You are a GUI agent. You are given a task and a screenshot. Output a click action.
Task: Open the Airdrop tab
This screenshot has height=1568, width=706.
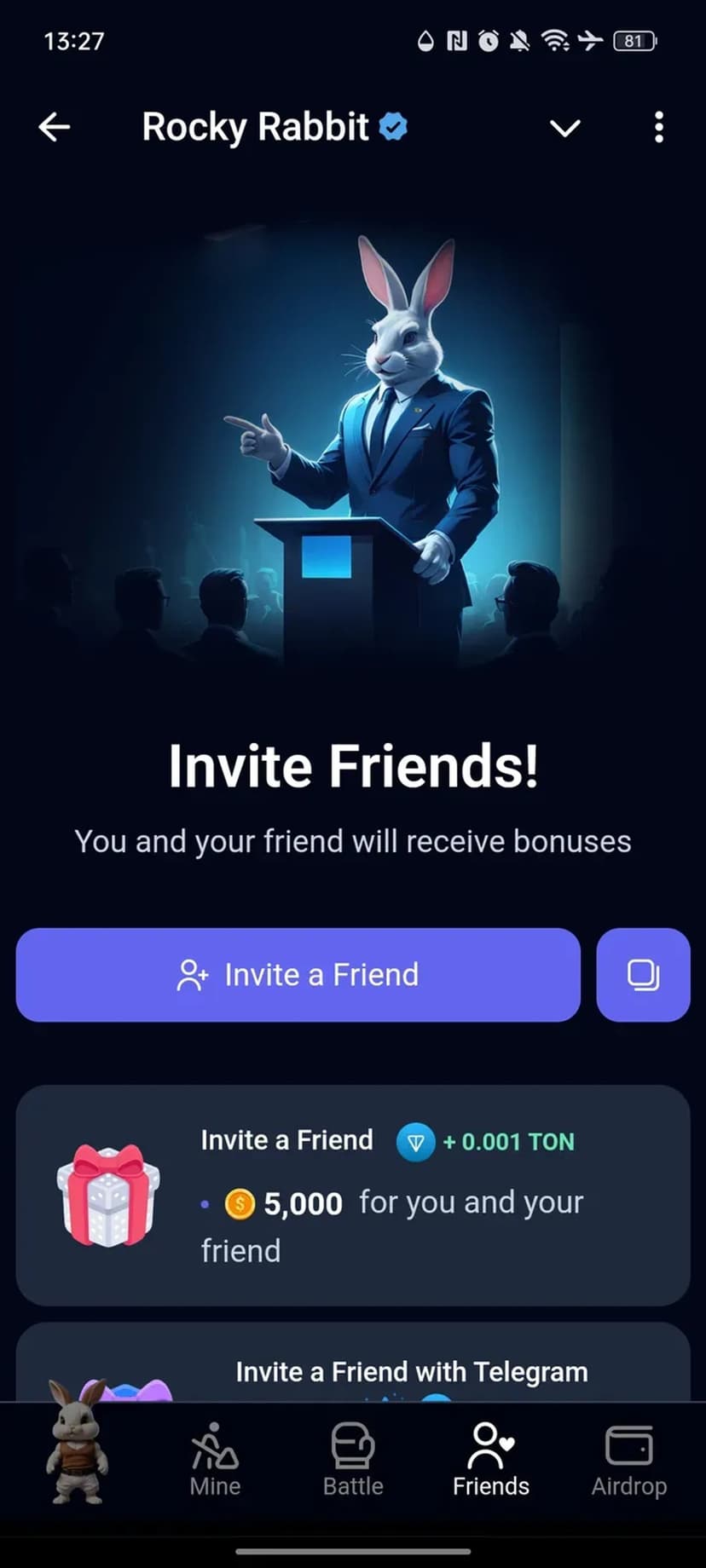[x=629, y=1461]
